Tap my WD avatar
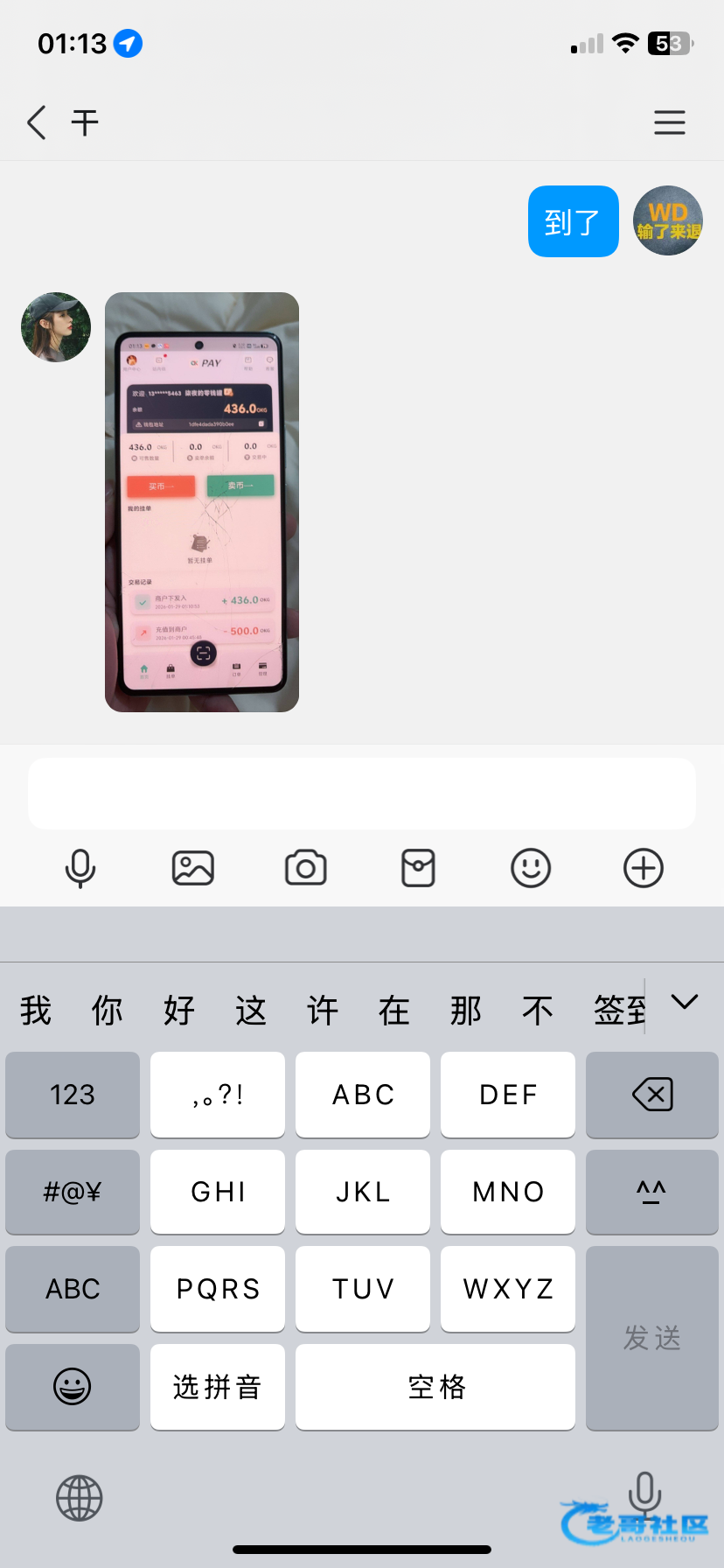 668,220
